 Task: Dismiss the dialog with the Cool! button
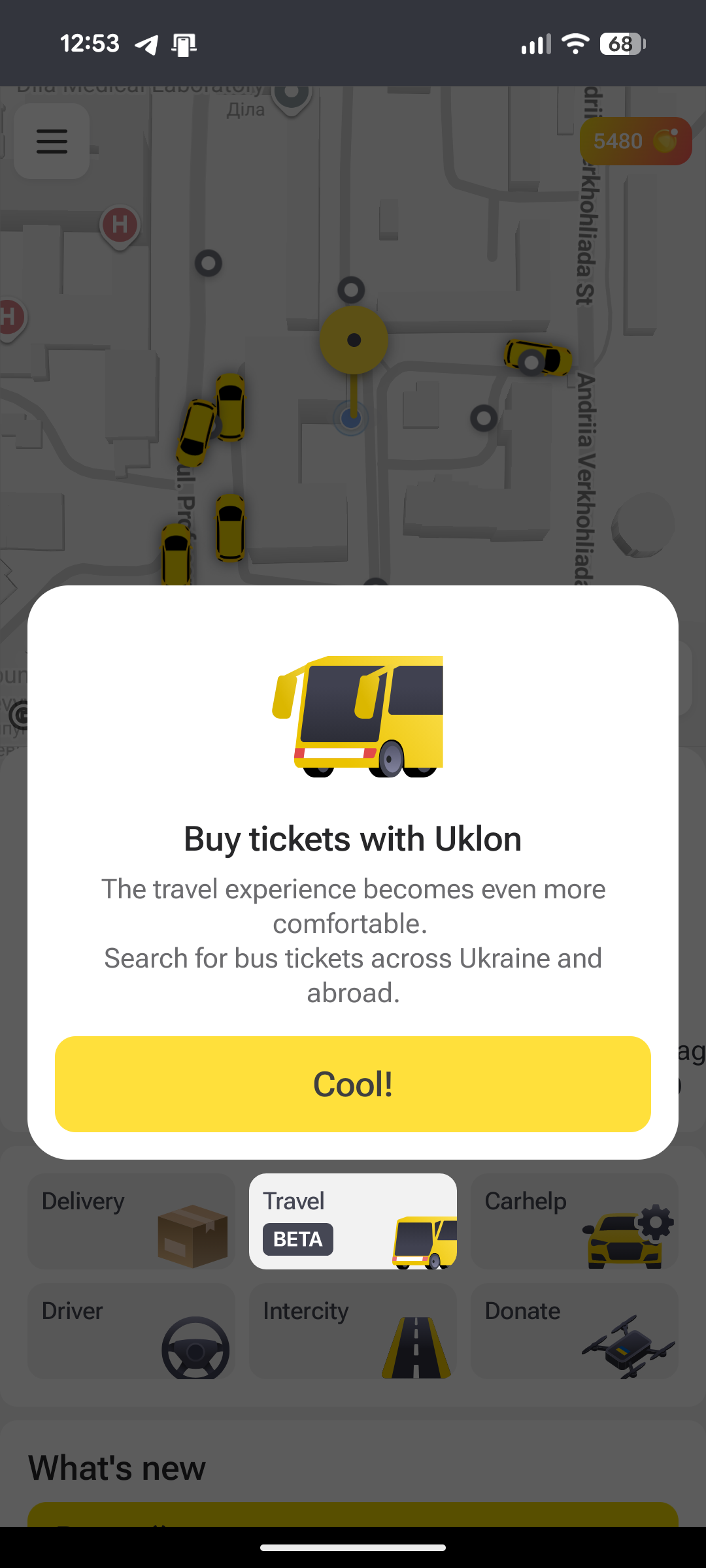pos(353,1084)
